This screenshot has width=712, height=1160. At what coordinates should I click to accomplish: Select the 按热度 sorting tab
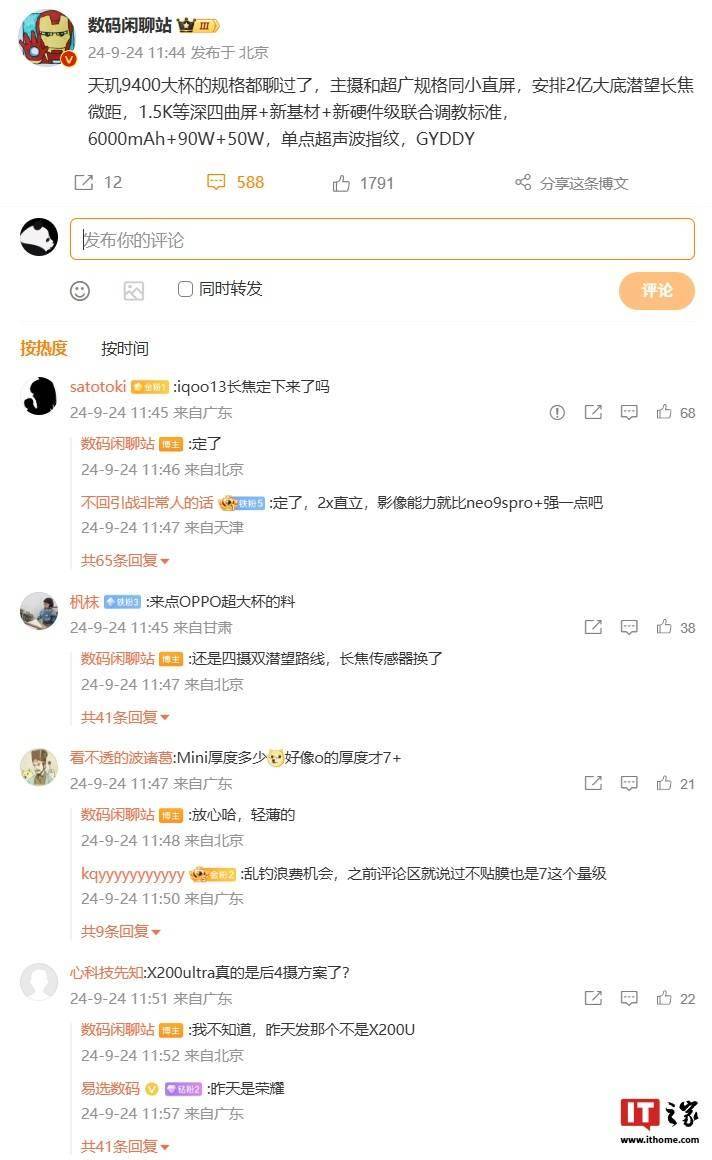44,348
